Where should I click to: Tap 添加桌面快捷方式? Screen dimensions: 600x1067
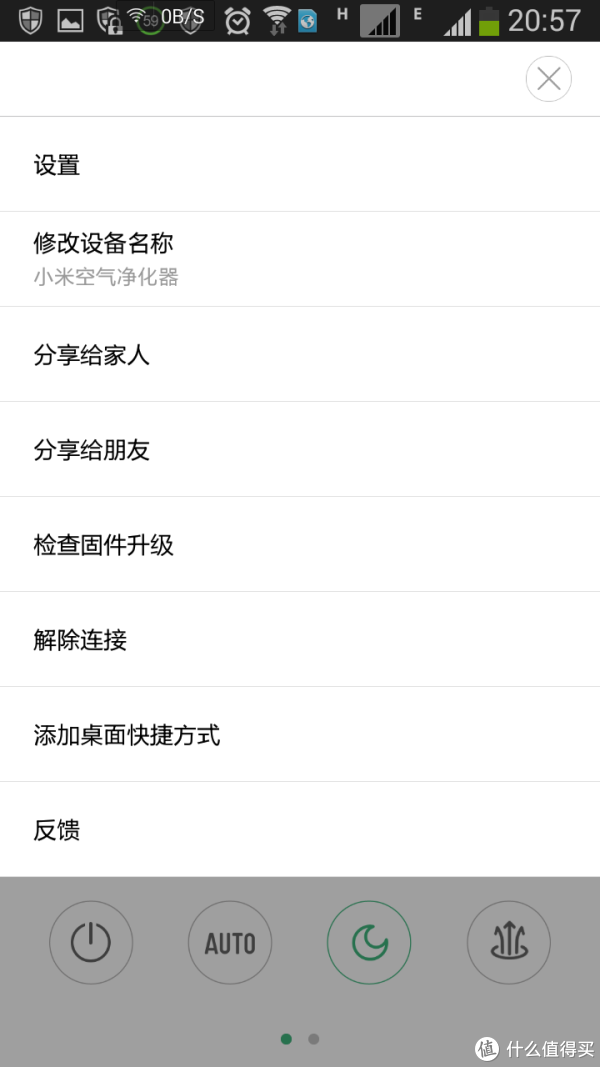[x=300, y=734]
